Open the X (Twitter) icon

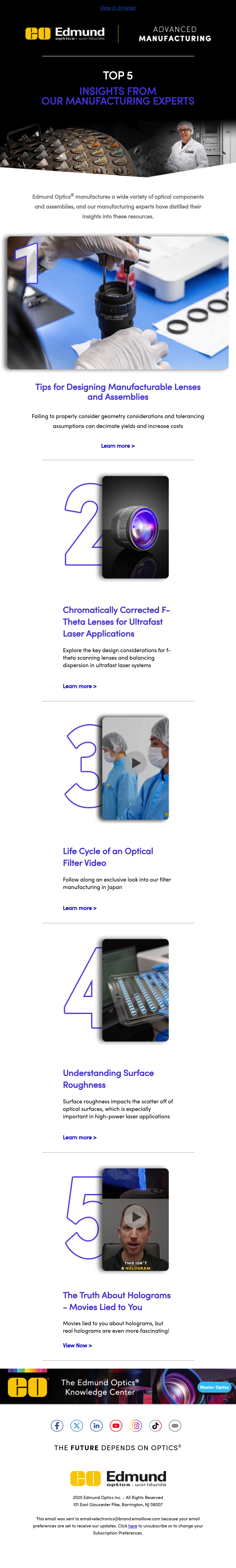pos(77,1426)
